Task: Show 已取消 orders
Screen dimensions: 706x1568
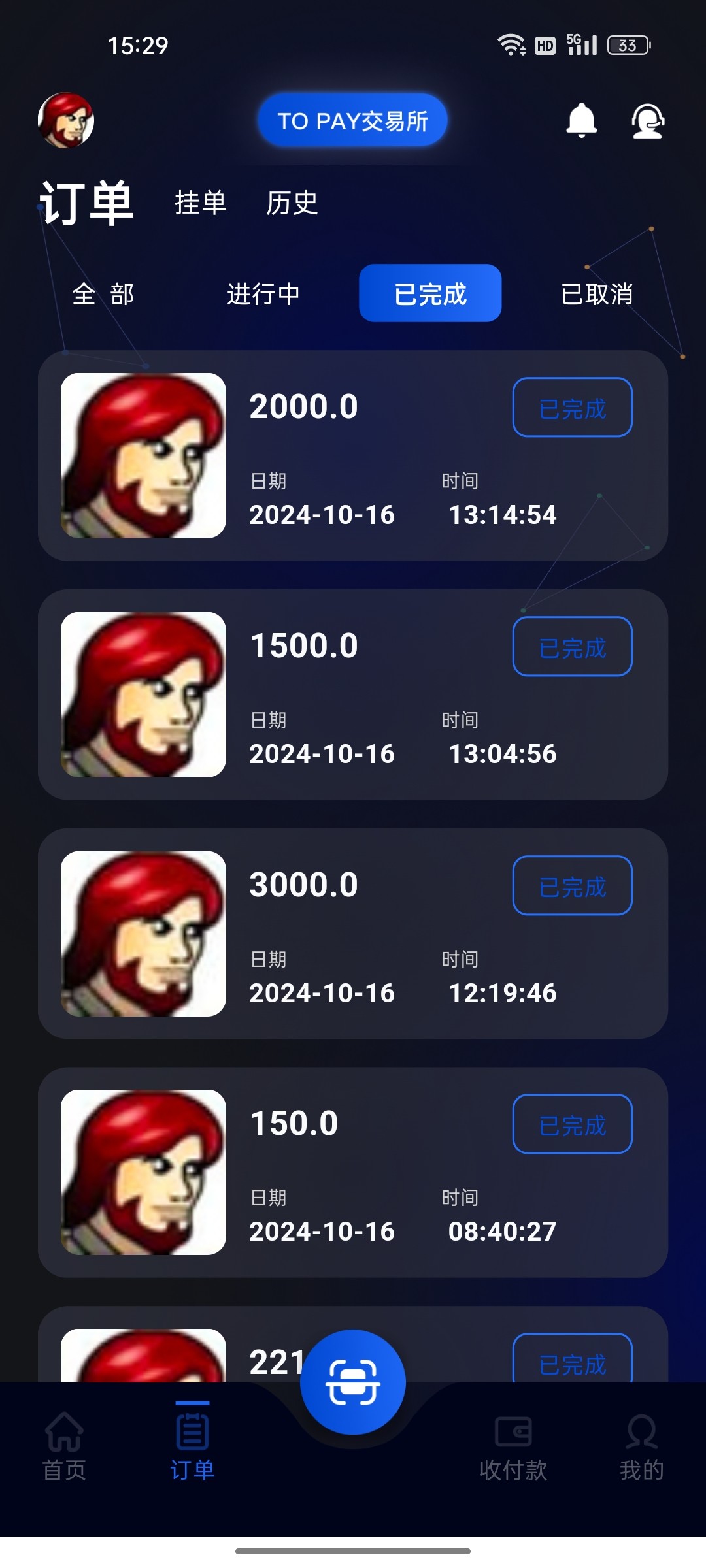Action: [x=597, y=293]
